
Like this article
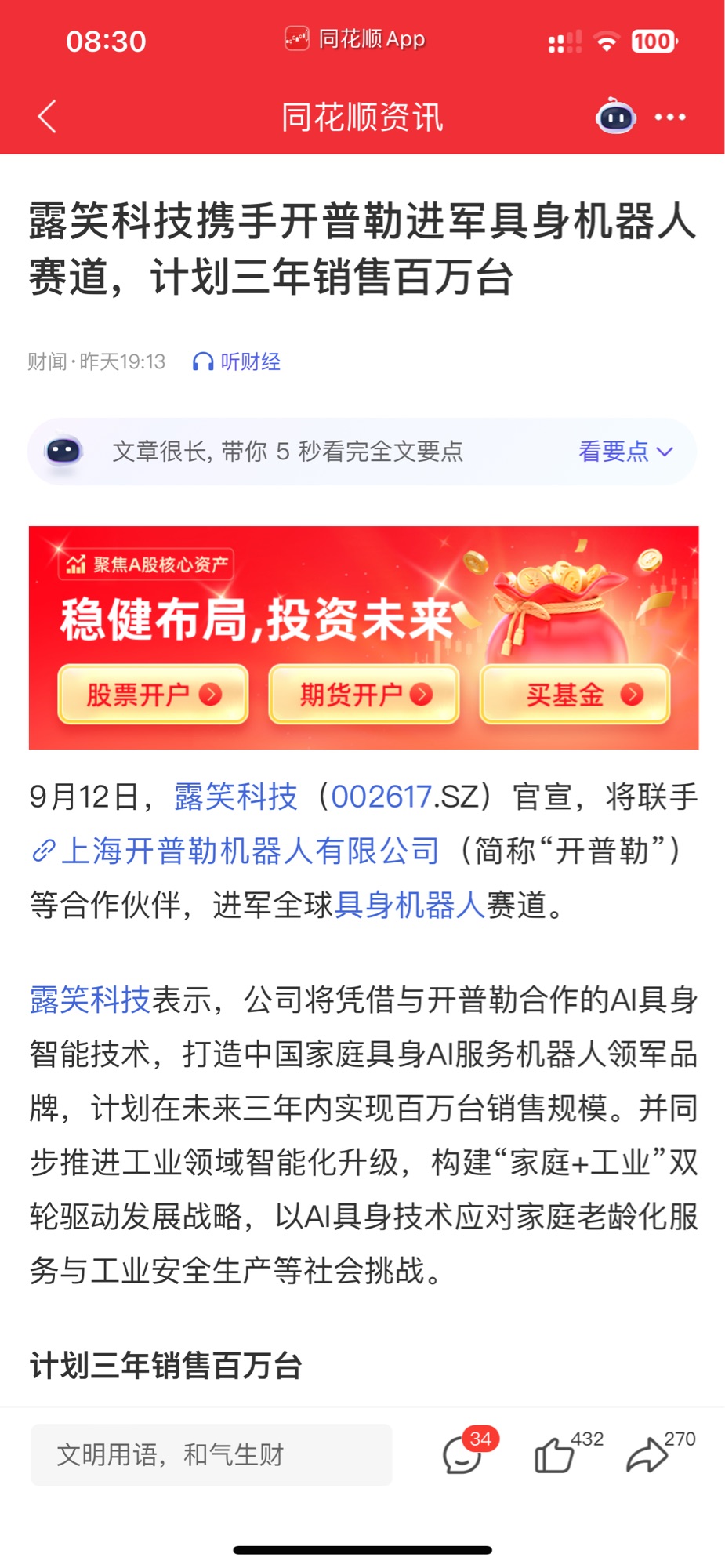[x=555, y=1456]
